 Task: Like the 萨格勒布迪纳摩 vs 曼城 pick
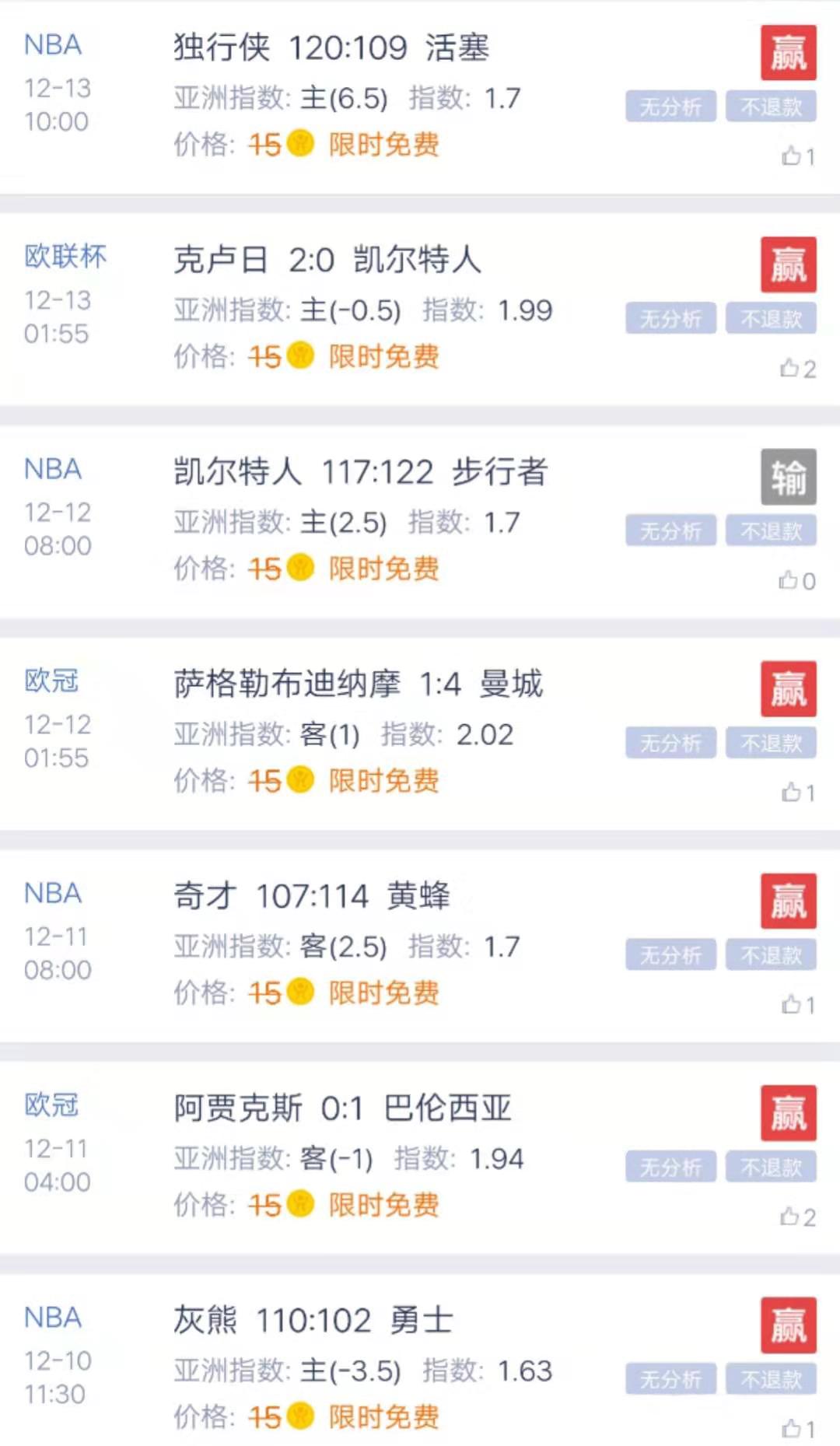pos(792,793)
